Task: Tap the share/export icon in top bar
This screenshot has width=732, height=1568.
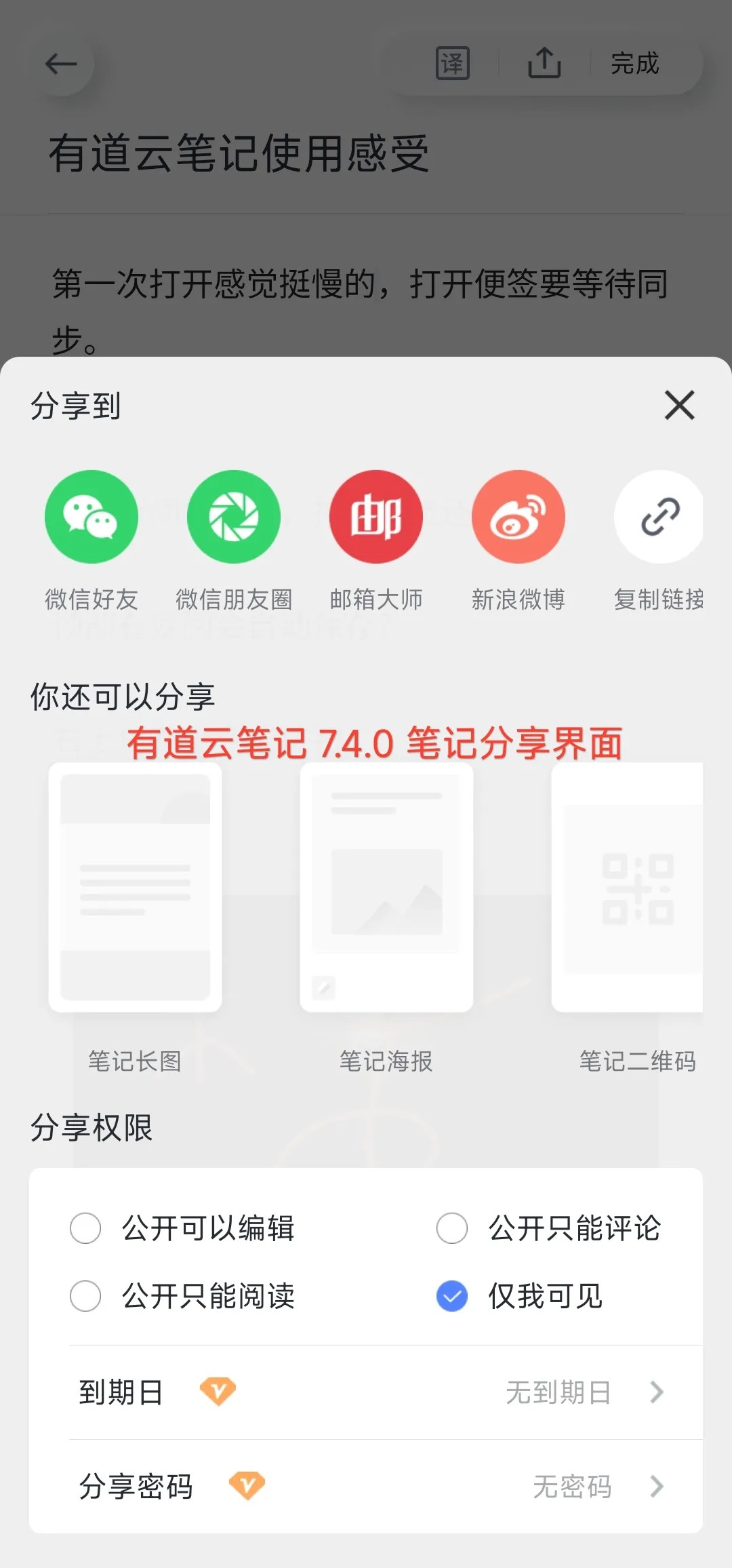Action: tap(544, 64)
